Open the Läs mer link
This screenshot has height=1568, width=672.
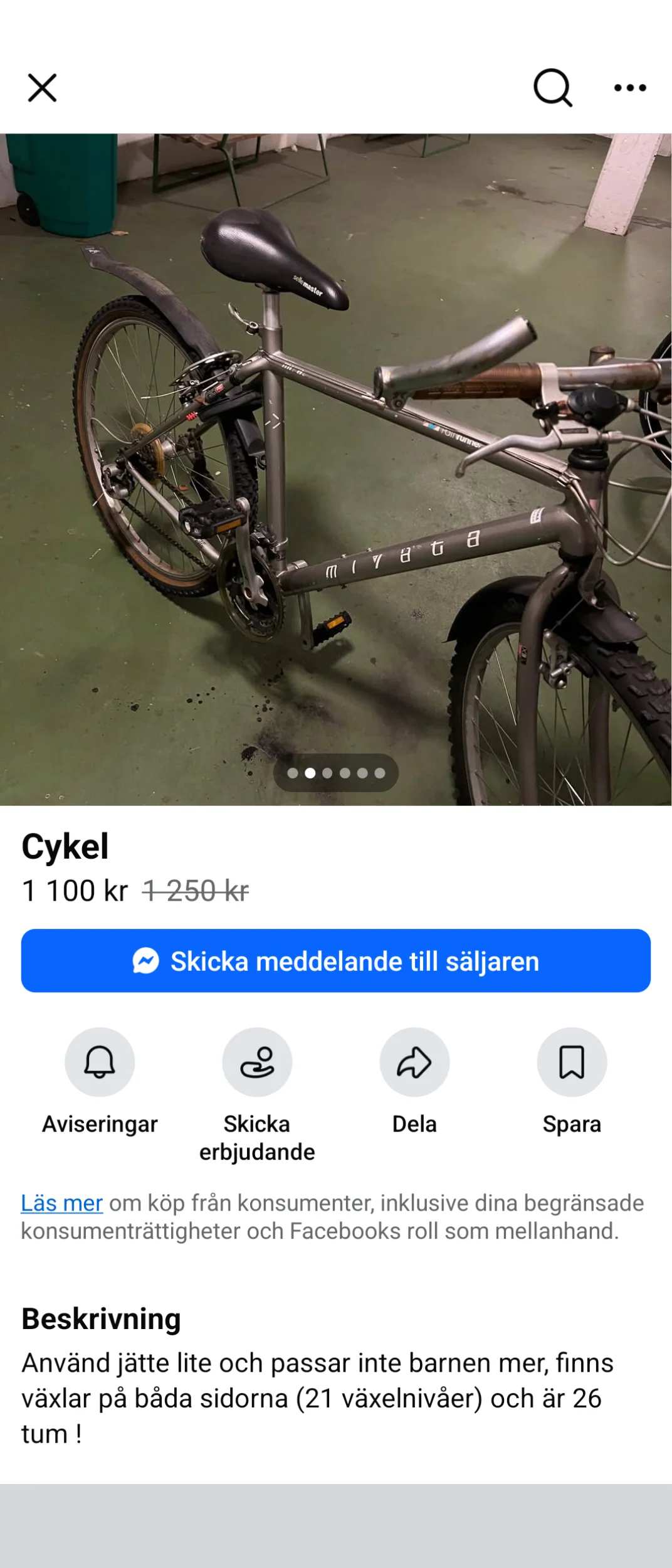tap(61, 1203)
